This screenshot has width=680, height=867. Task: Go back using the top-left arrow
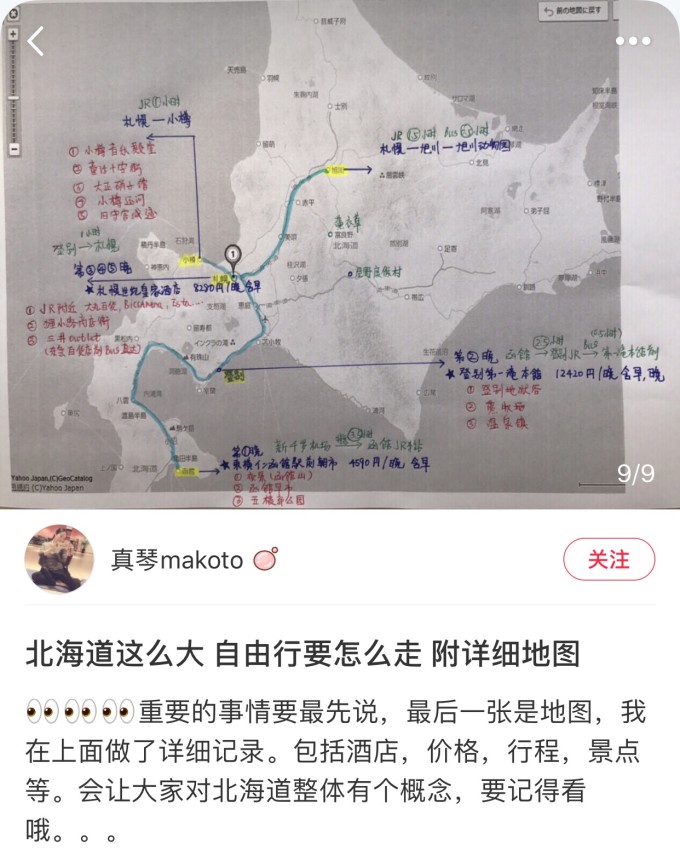[x=36, y=41]
